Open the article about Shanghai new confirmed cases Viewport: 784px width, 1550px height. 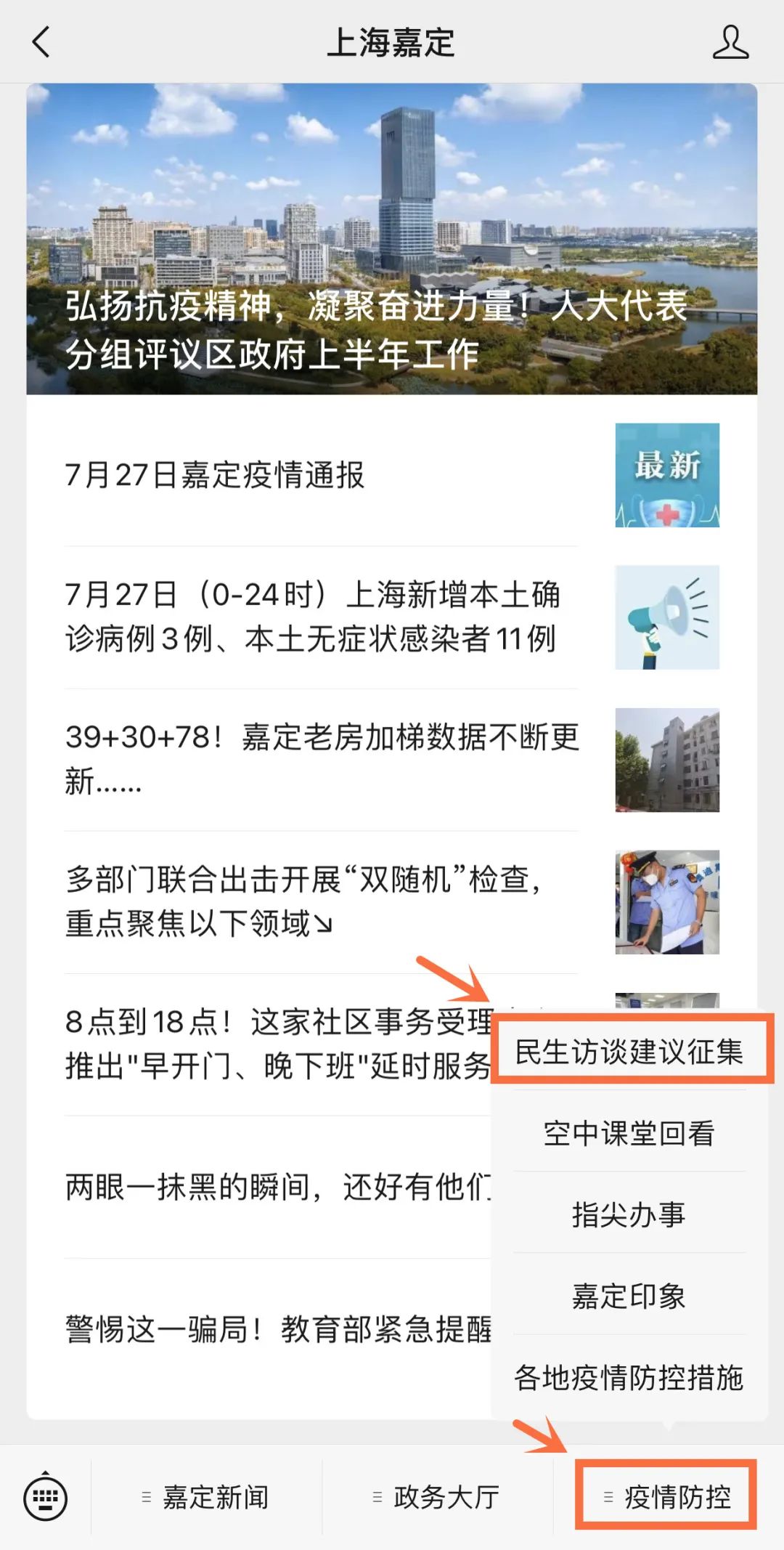click(x=312, y=617)
